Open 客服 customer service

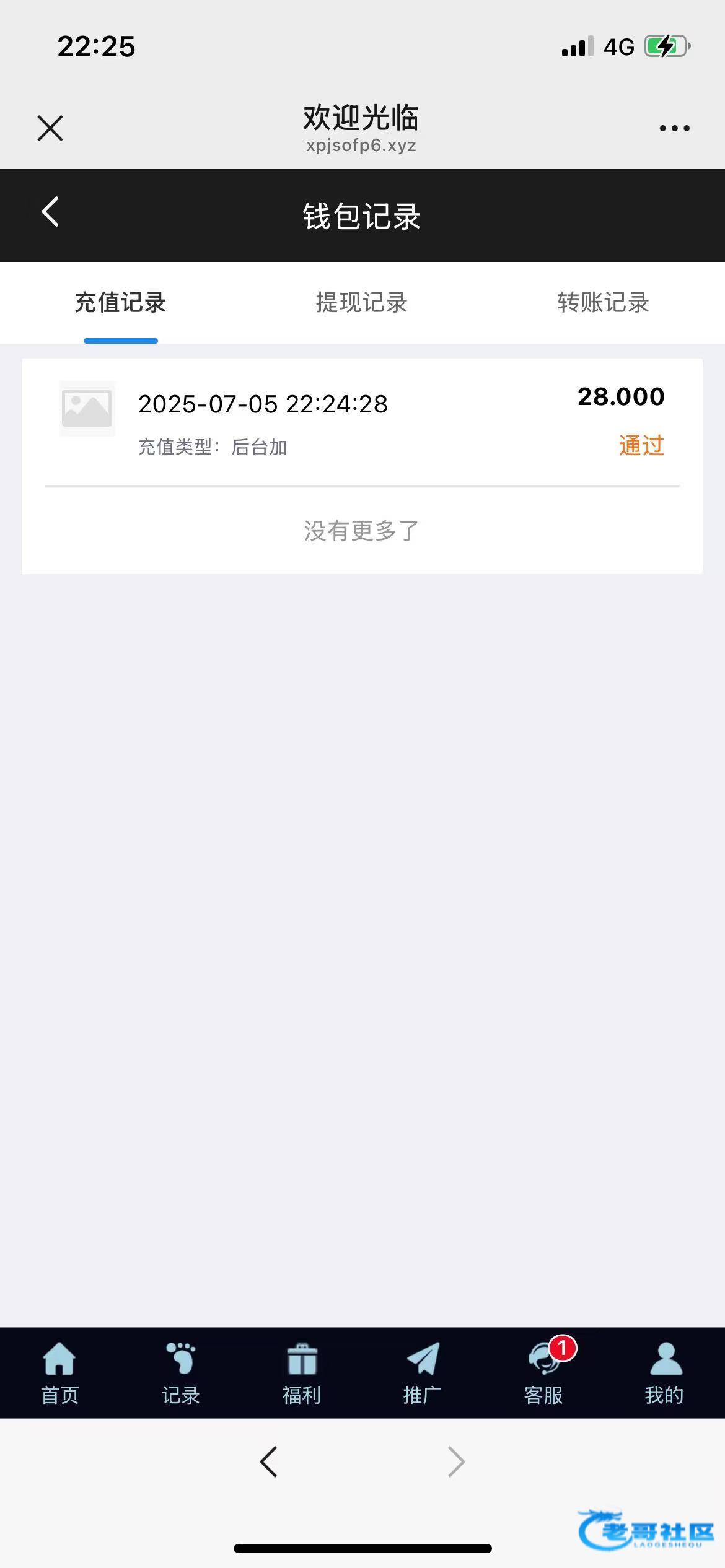[543, 1372]
